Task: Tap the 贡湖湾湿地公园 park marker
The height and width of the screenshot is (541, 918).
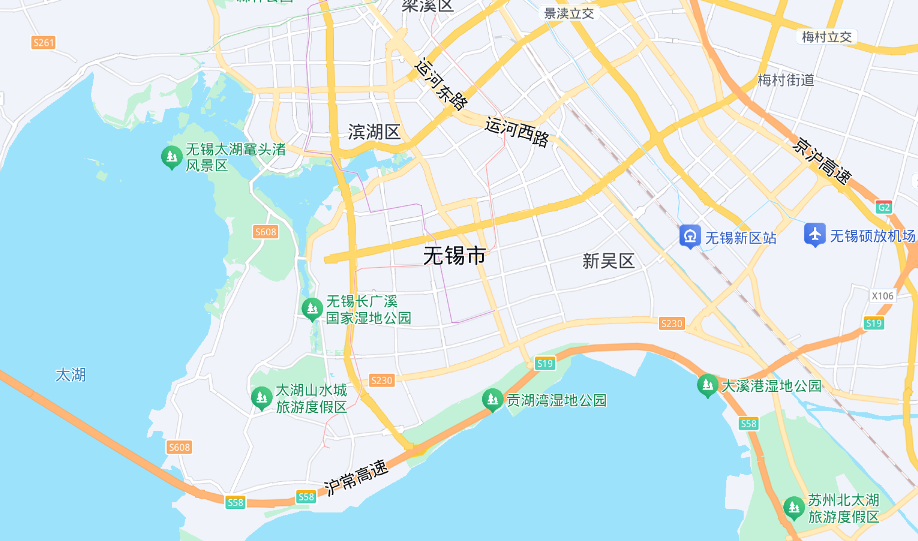Action: [491, 400]
